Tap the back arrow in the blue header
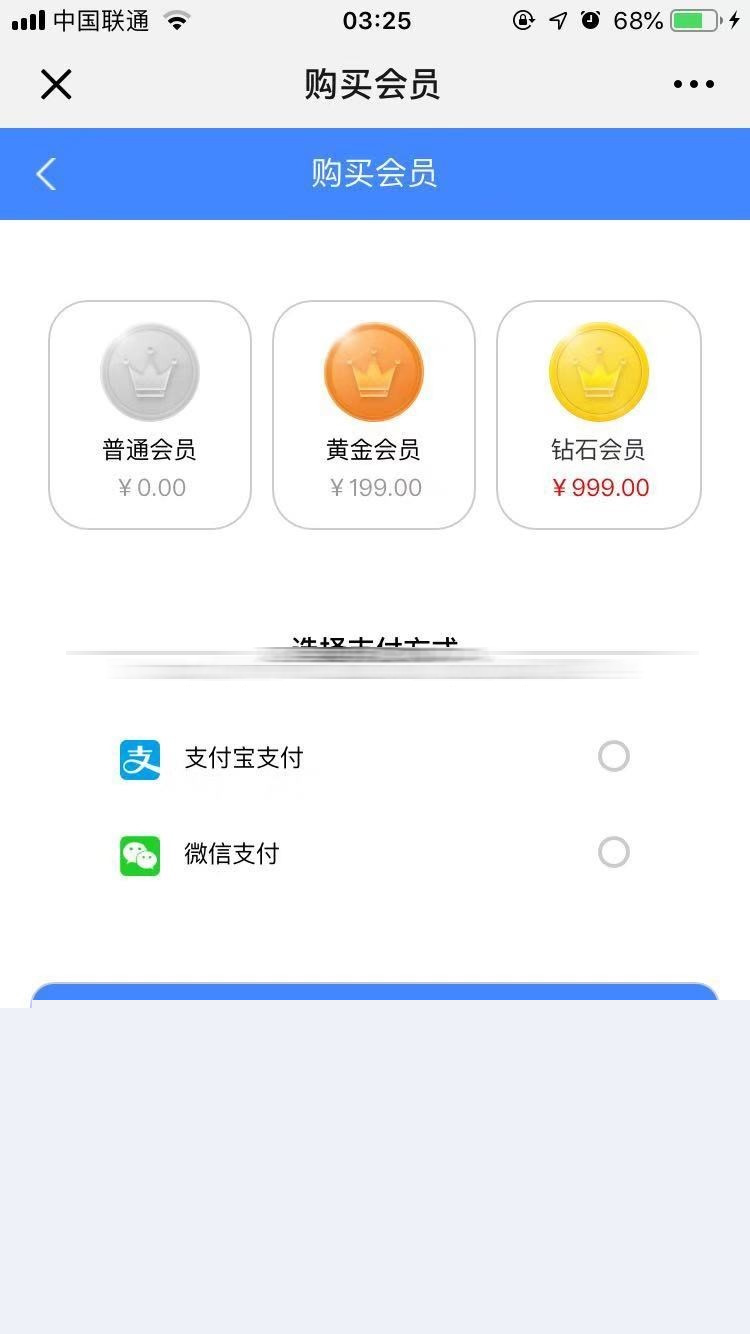 tap(44, 173)
